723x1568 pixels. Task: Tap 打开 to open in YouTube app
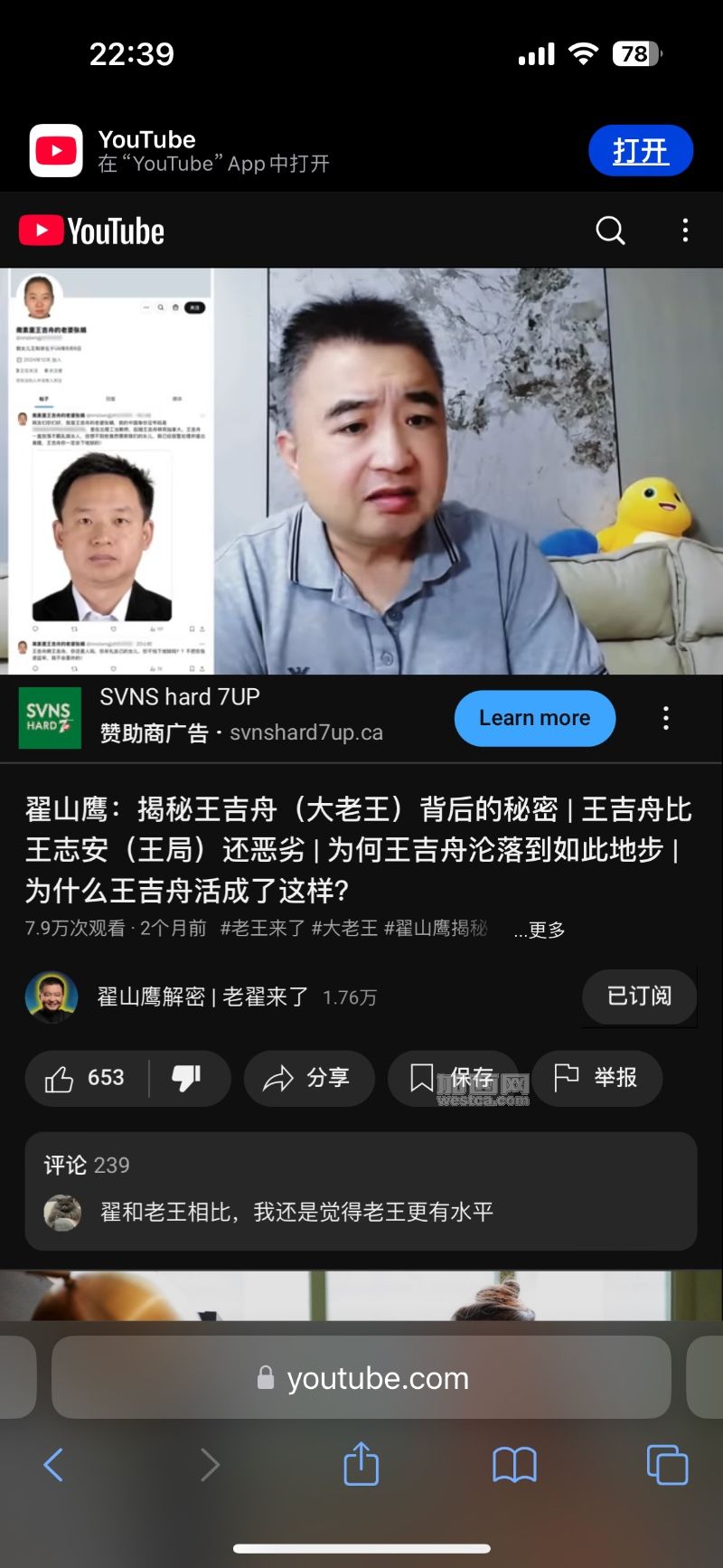point(640,150)
